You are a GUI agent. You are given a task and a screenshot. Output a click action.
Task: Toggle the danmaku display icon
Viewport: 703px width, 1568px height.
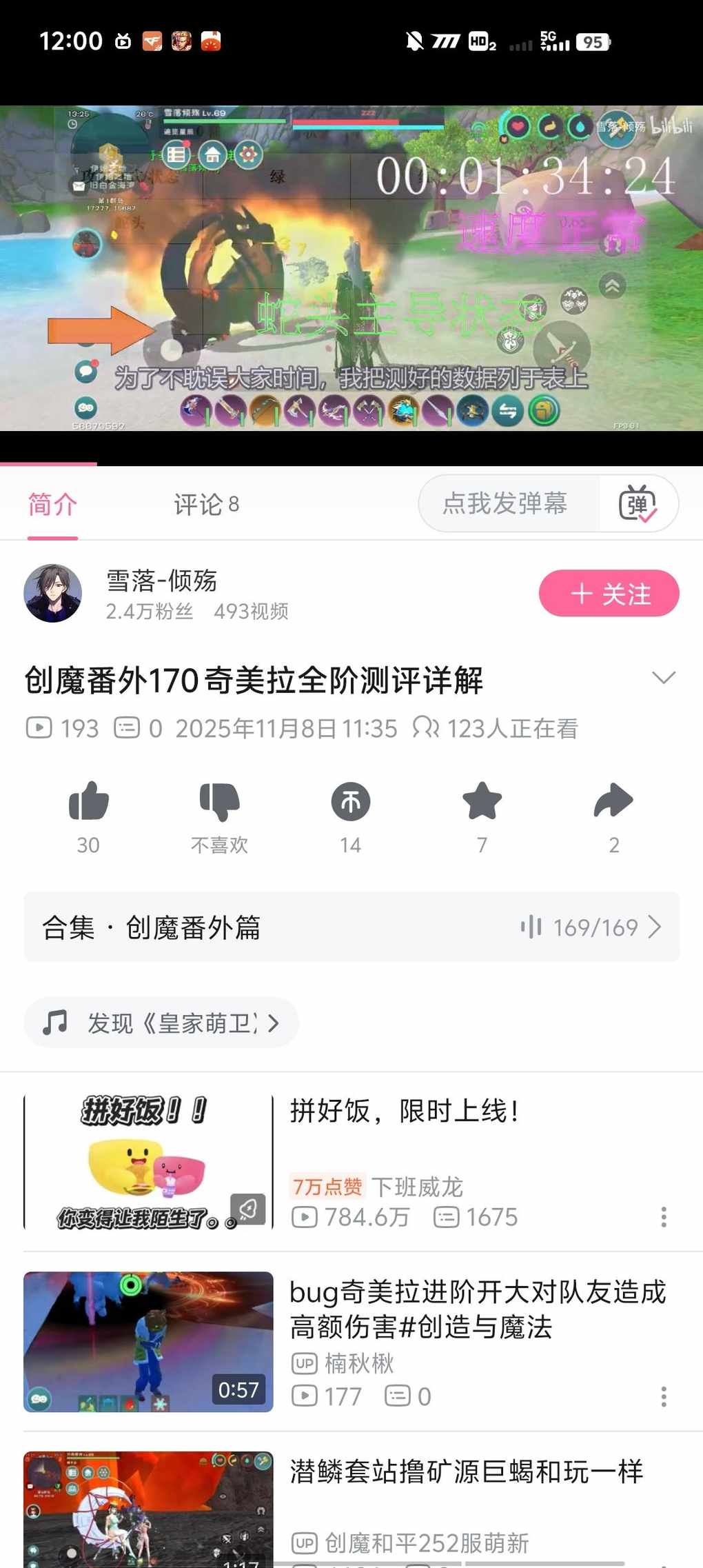point(638,504)
